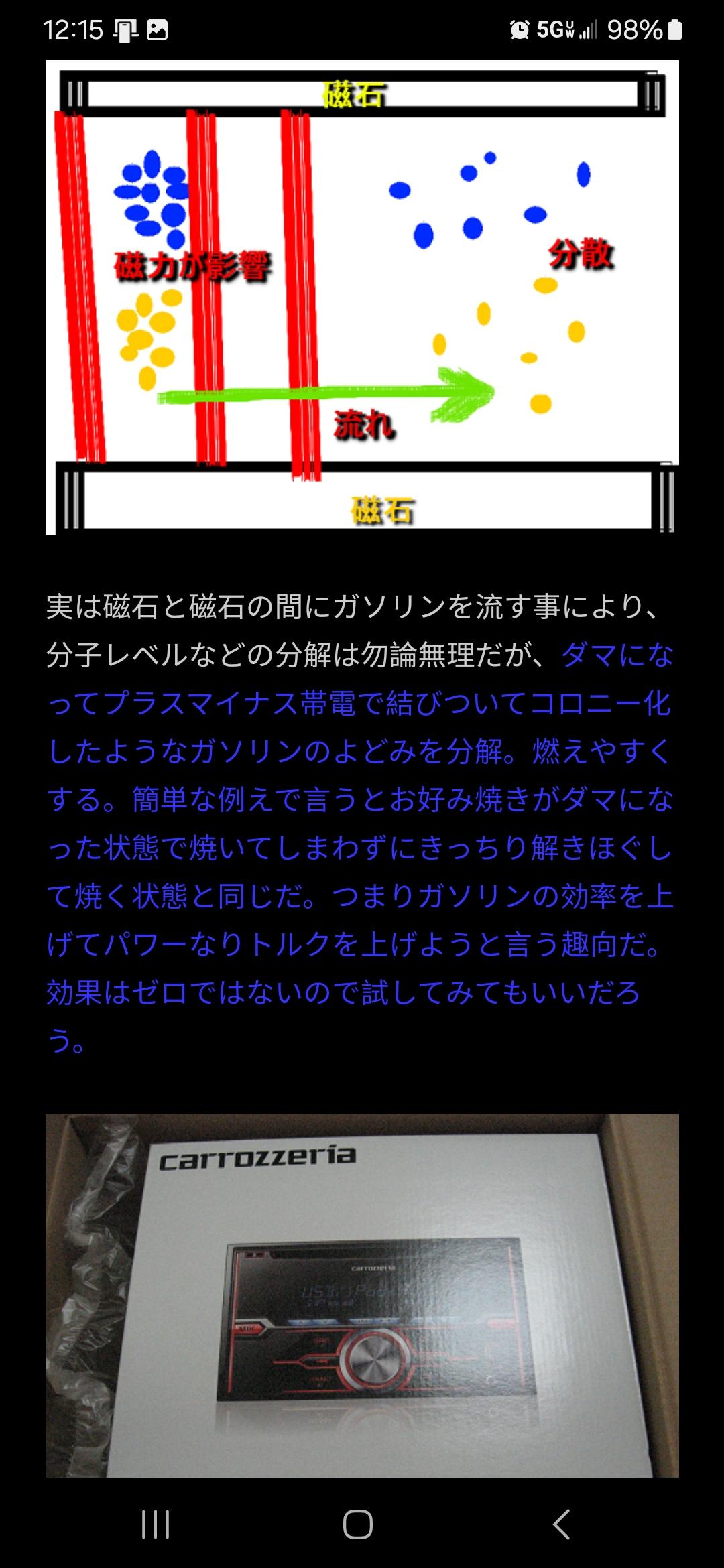
Task: Open the magnet fuel-flow diagram image
Action: click(x=362, y=297)
